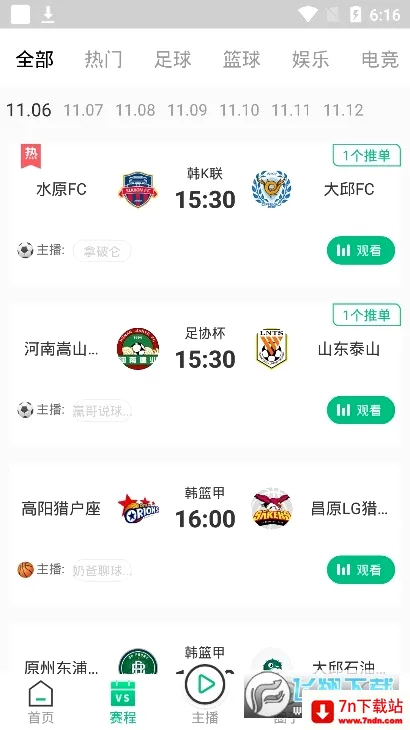This screenshot has width=410, height=730.
Task: Open the 娱乐 tab
Action: click(x=310, y=60)
